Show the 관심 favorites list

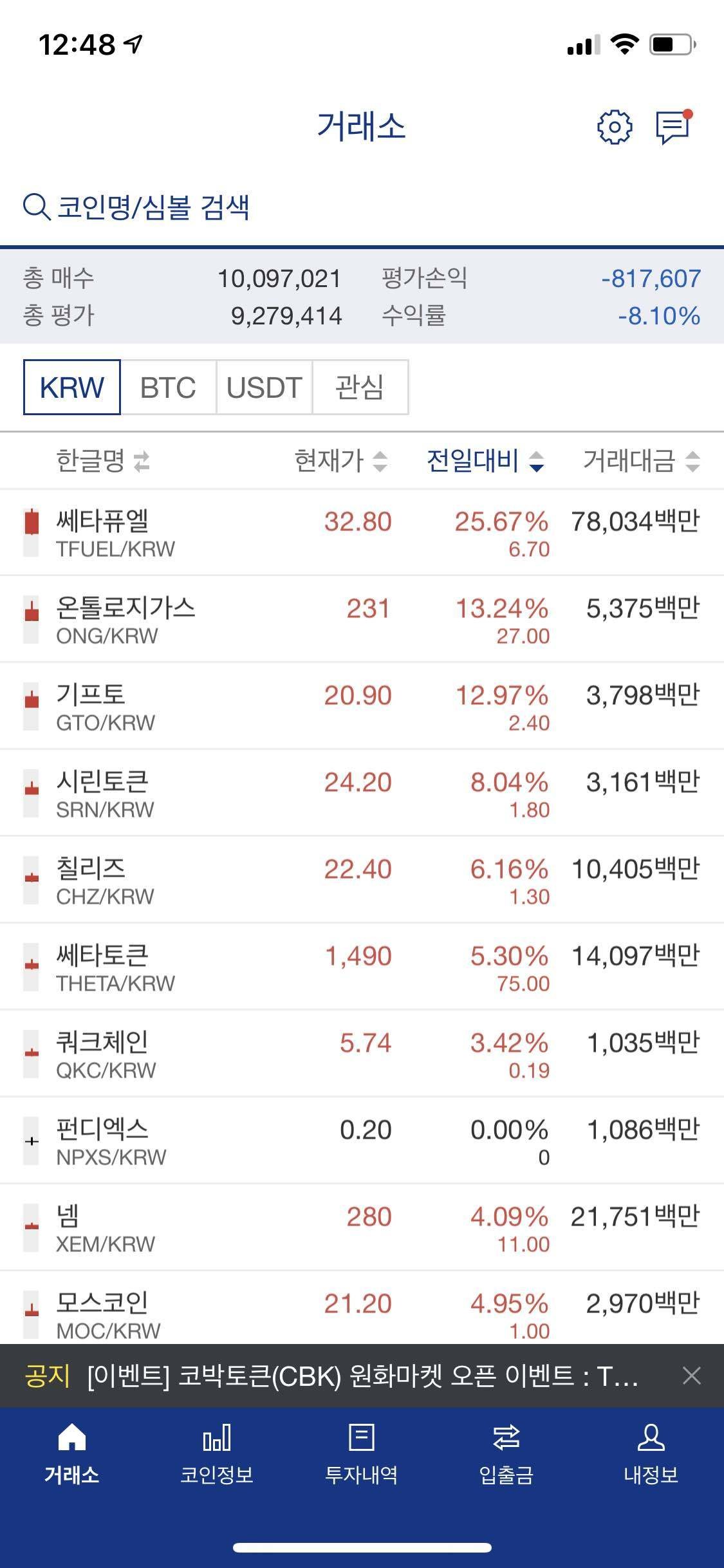click(360, 387)
